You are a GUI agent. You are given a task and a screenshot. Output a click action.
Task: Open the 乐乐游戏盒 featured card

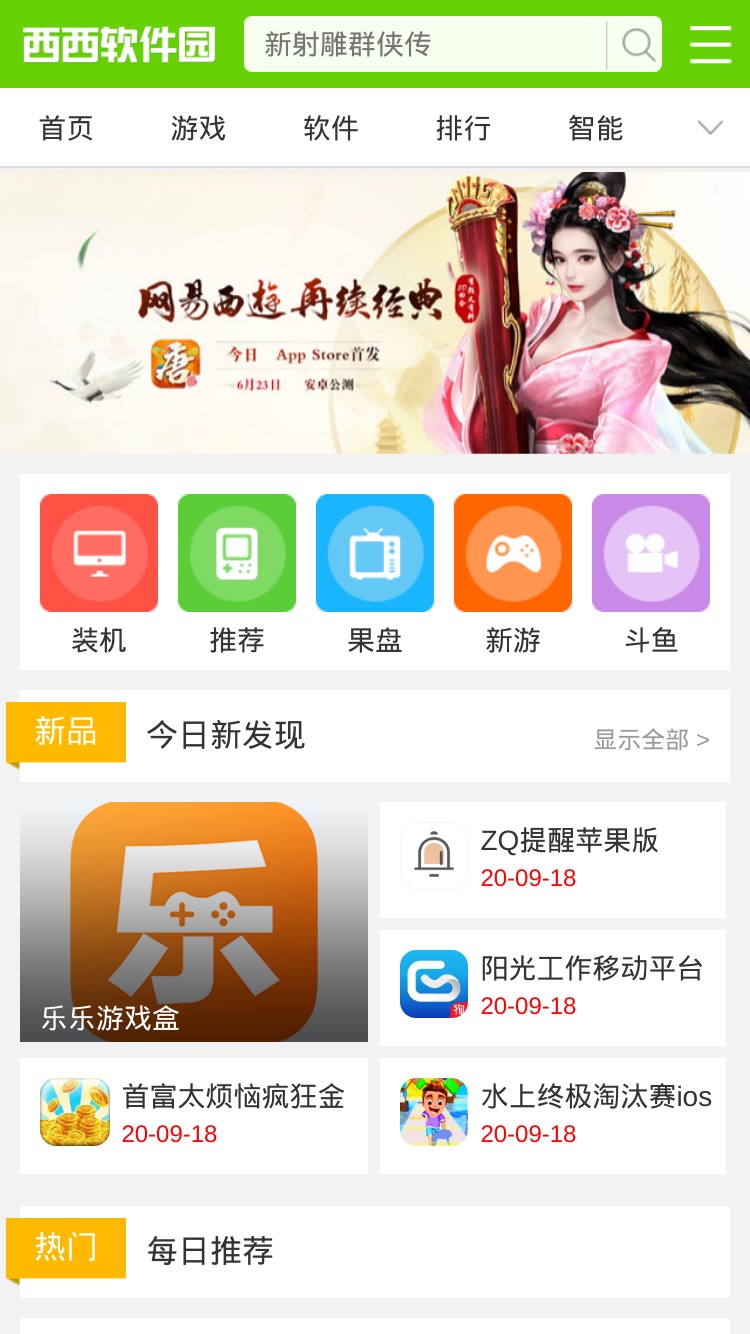tap(194, 922)
